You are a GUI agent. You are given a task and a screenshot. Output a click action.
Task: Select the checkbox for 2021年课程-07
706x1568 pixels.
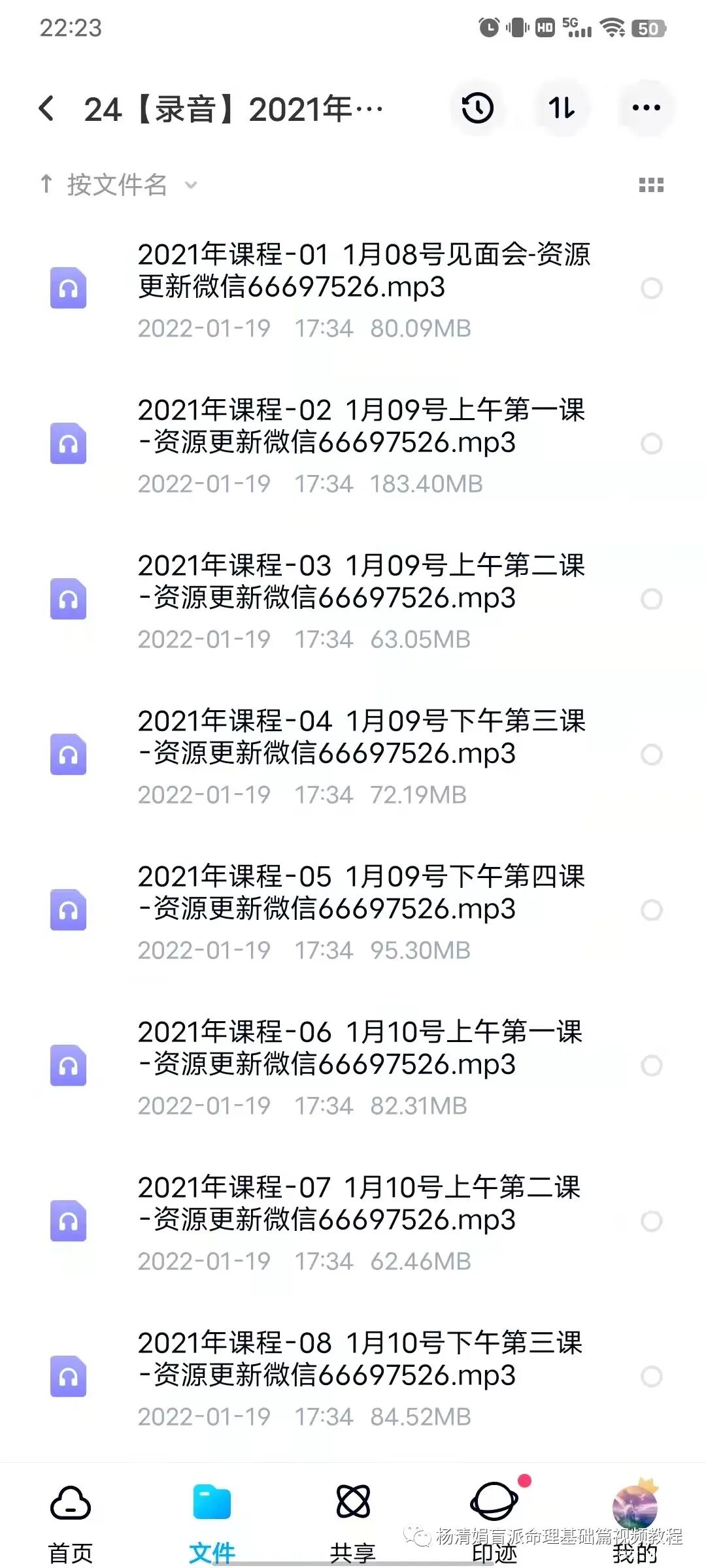tap(651, 1221)
